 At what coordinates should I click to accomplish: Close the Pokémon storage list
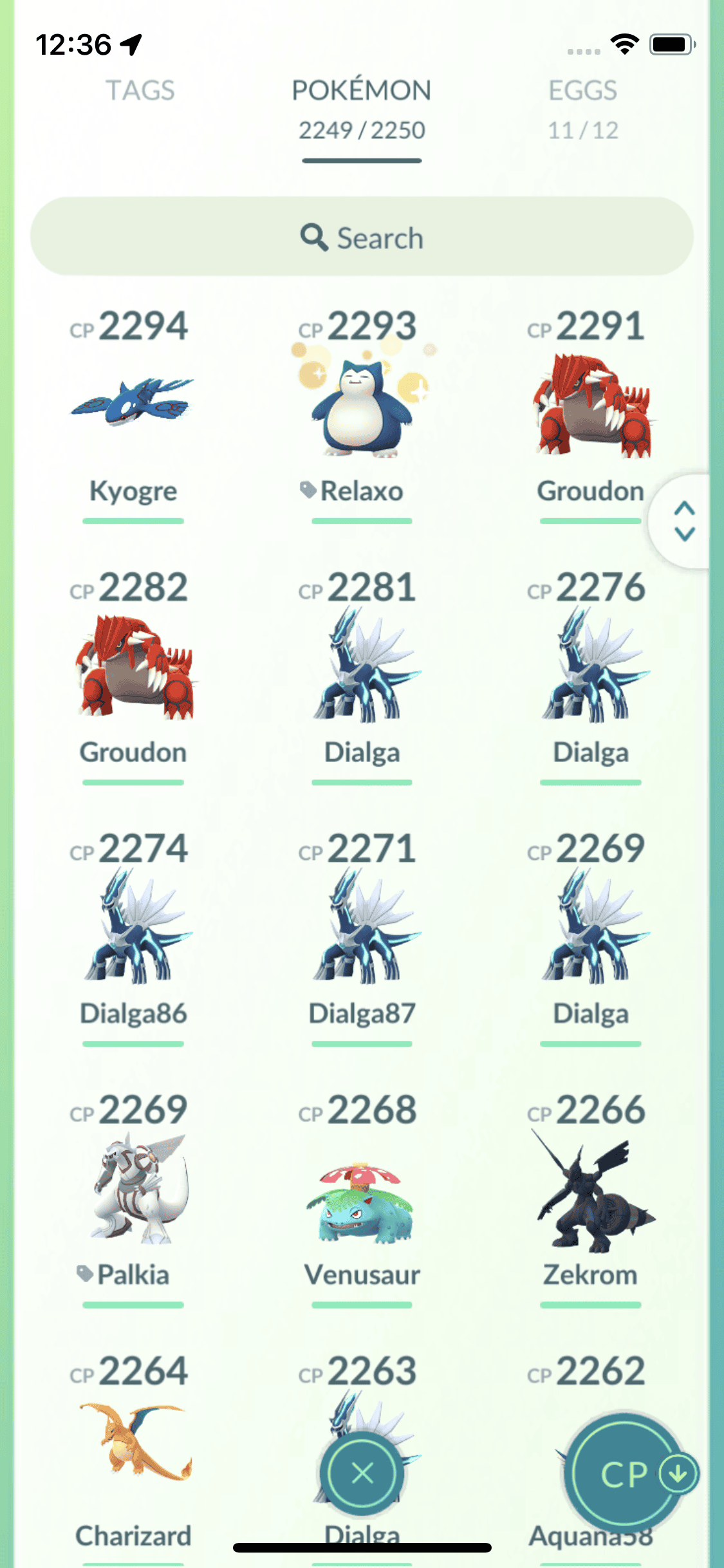pyautogui.click(x=362, y=1473)
